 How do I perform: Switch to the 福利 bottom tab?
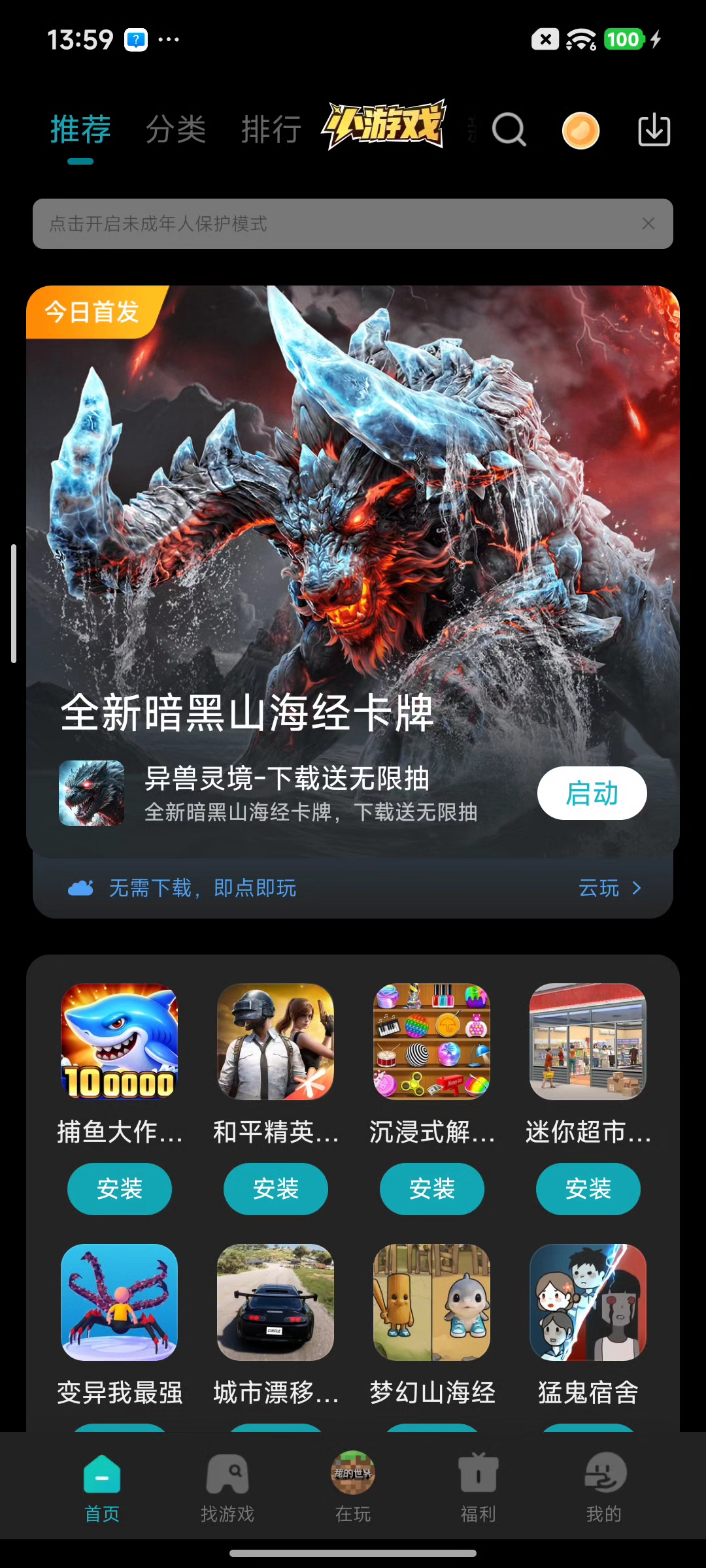[x=479, y=1487]
